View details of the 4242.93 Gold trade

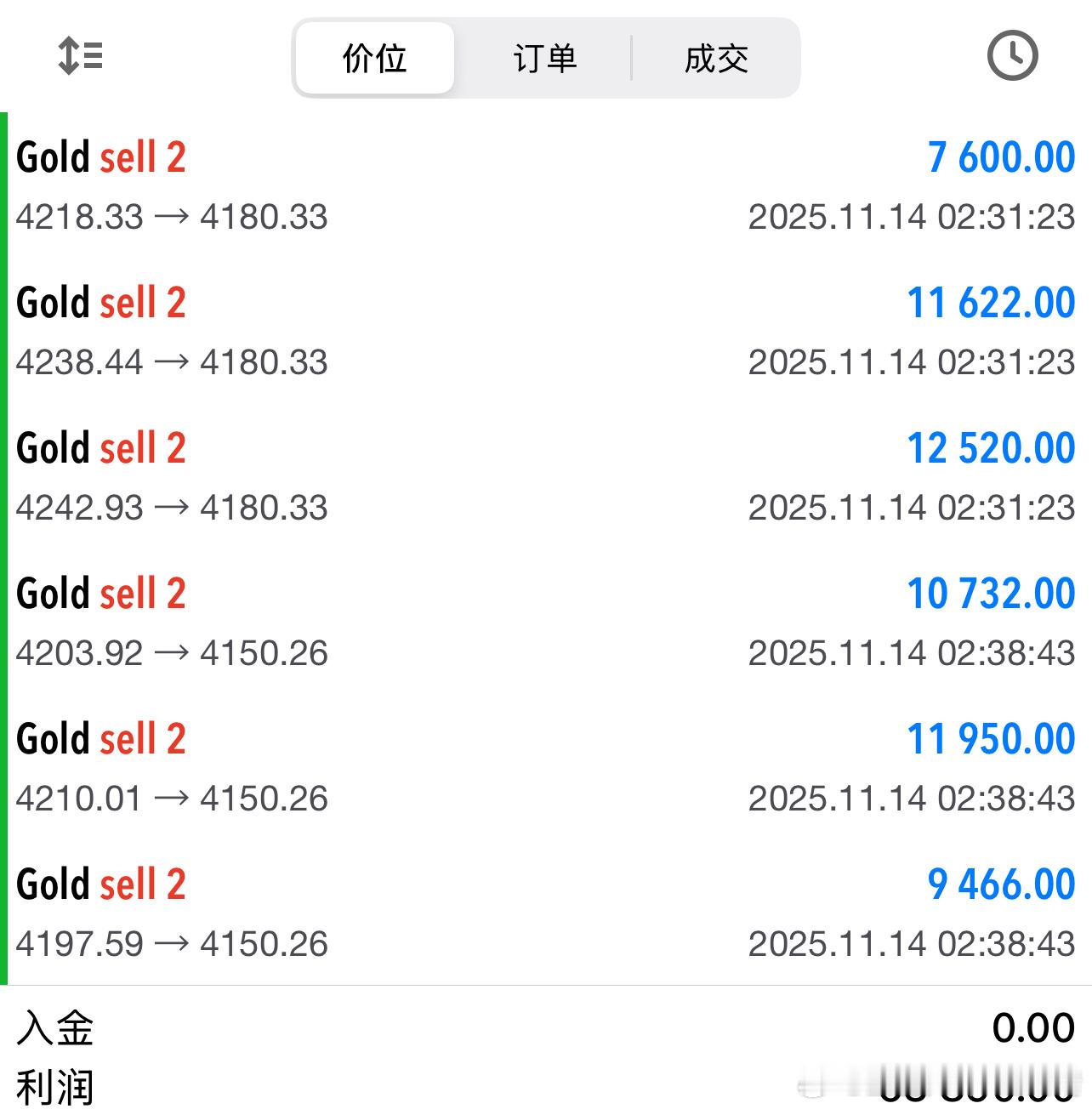544,477
